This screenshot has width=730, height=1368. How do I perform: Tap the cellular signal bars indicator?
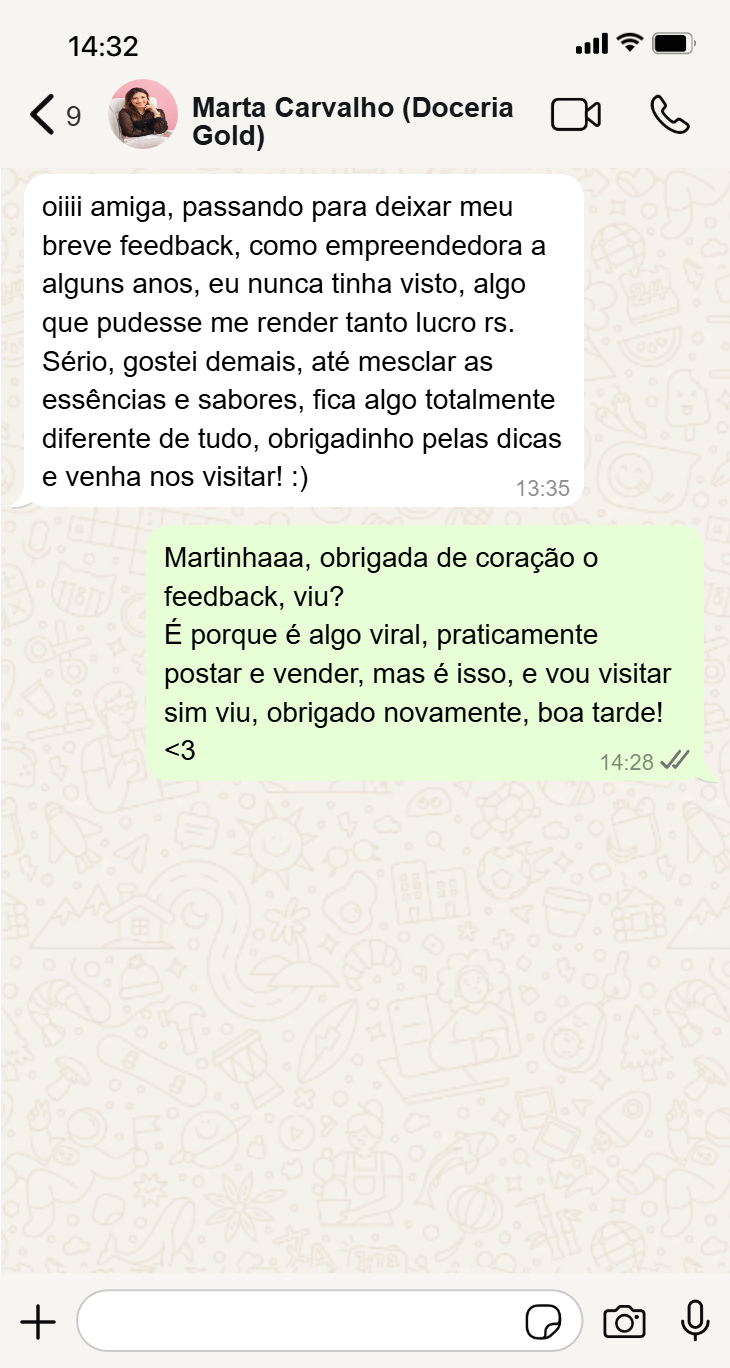(591, 42)
